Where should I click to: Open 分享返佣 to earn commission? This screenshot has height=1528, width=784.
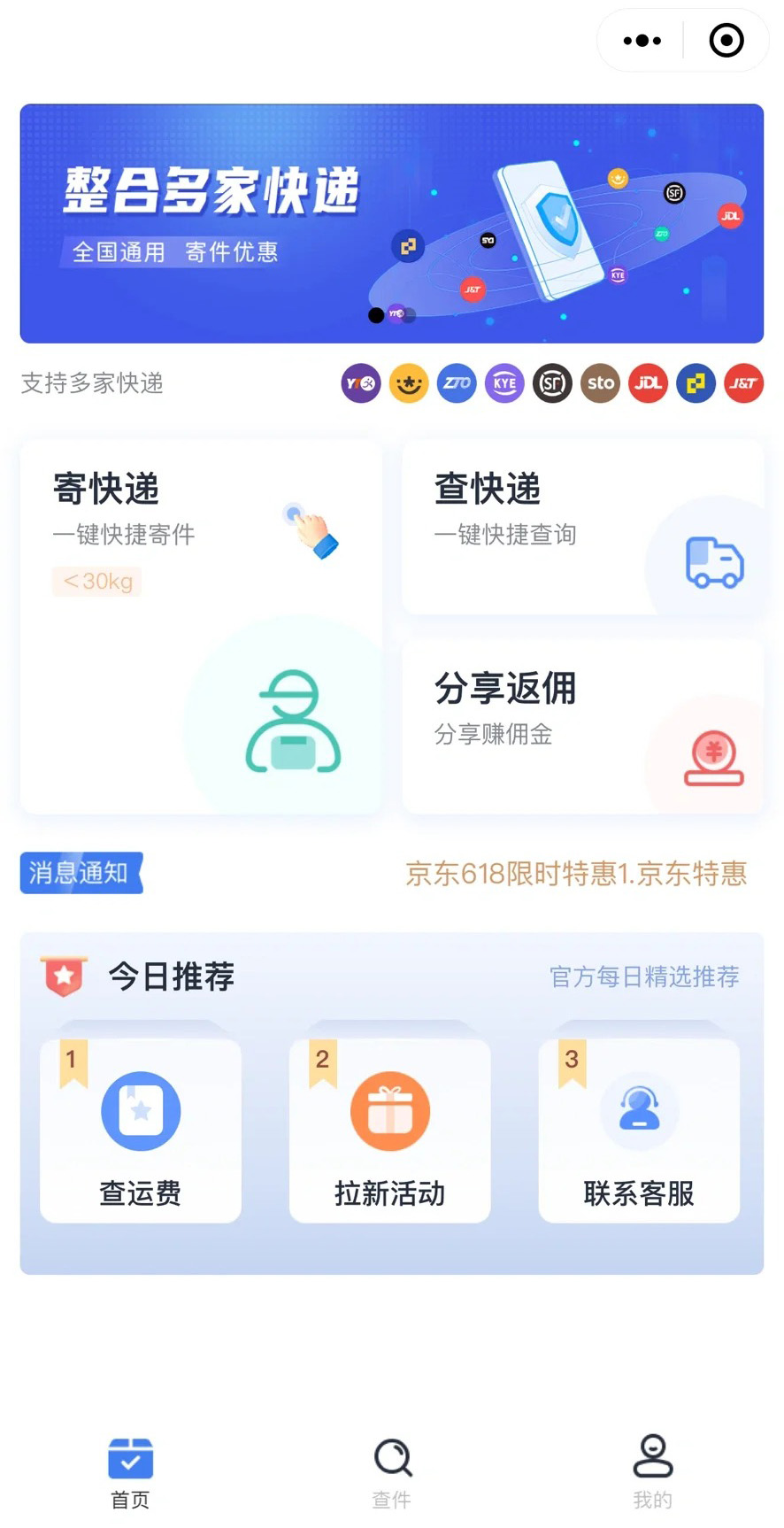[x=581, y=726]
